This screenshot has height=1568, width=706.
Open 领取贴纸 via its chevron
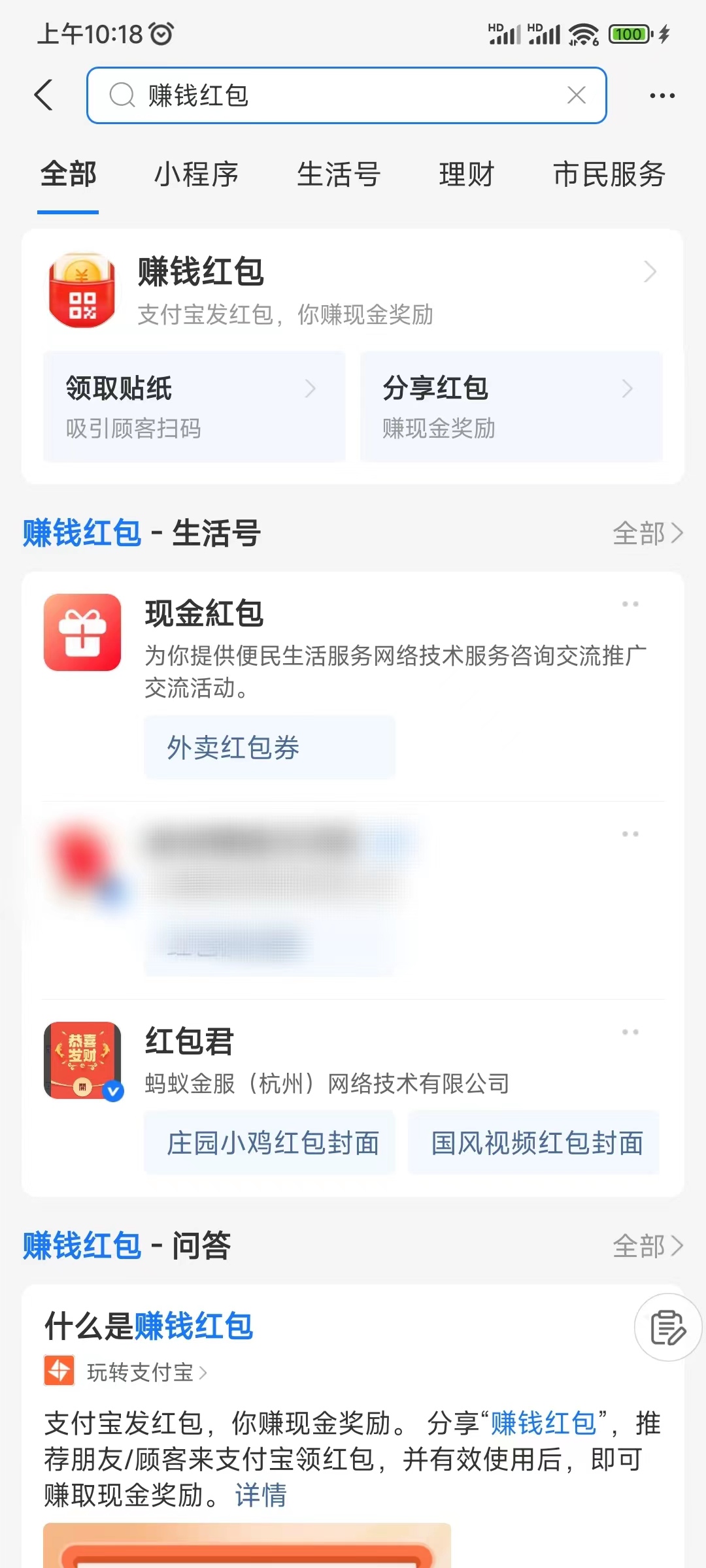tap(312, 389)
